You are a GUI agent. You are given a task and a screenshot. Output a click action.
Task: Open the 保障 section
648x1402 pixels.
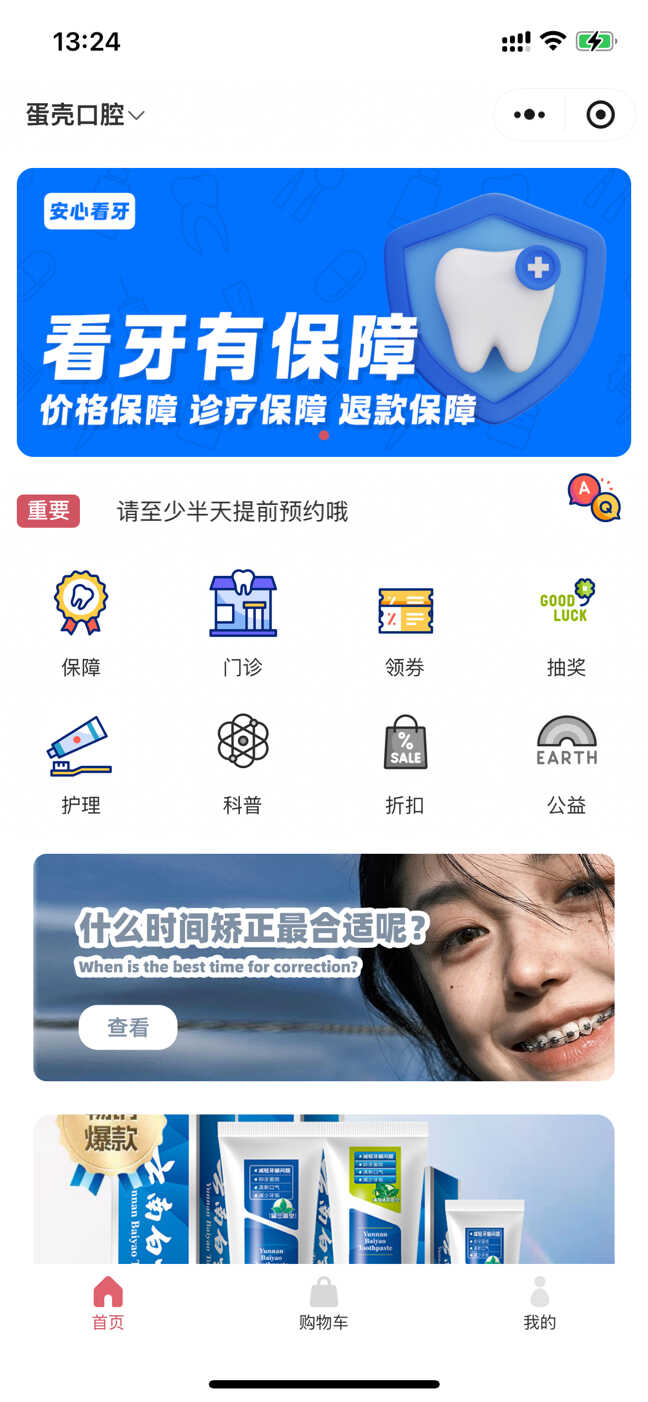click(81, 624)
